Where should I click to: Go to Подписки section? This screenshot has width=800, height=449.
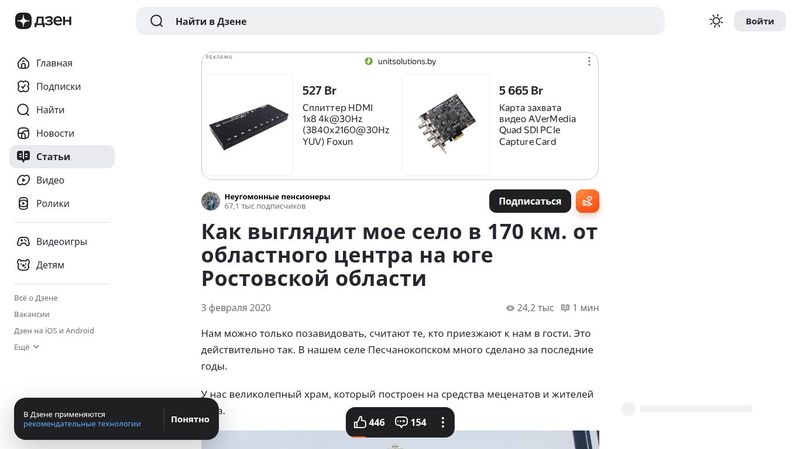(58, 86)
